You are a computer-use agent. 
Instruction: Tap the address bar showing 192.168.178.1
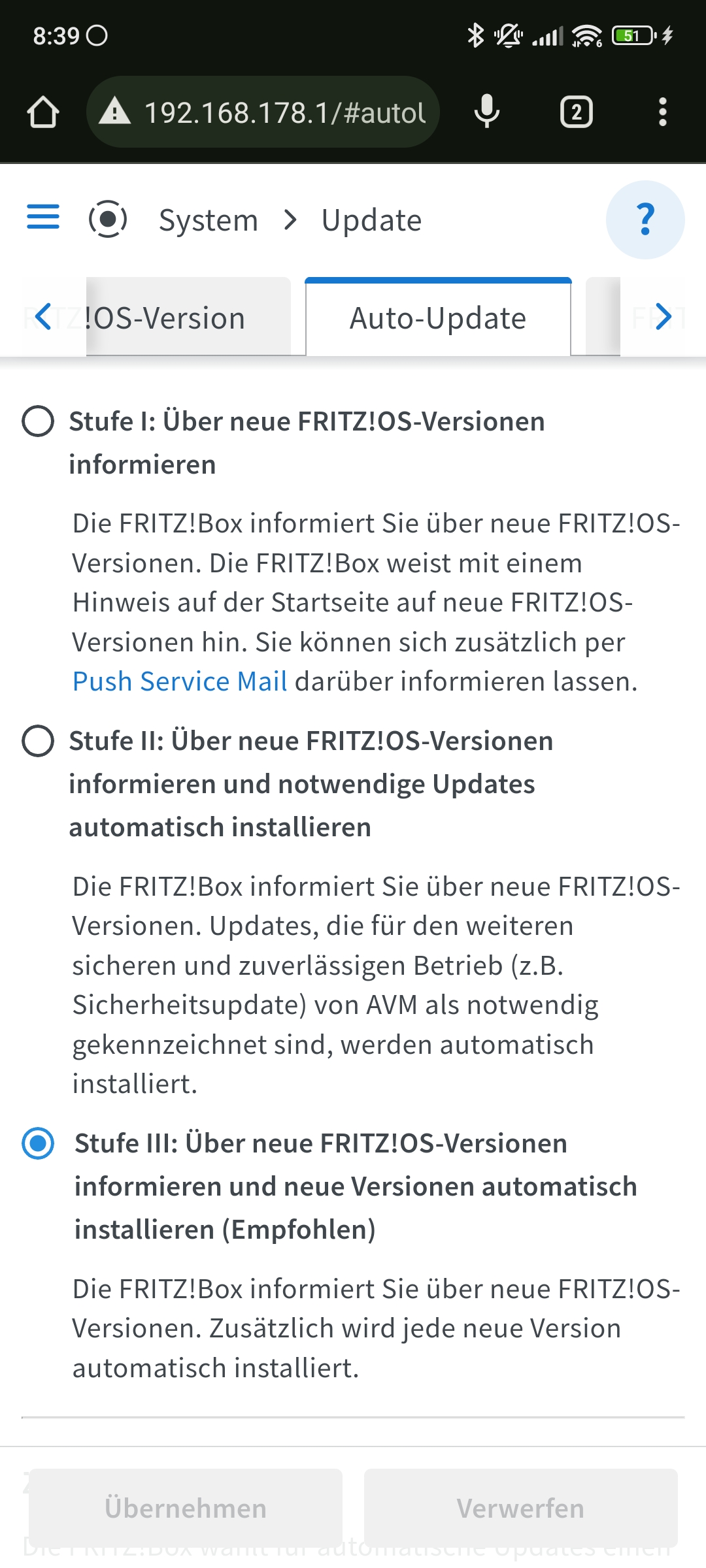click(x=275, y=112)
